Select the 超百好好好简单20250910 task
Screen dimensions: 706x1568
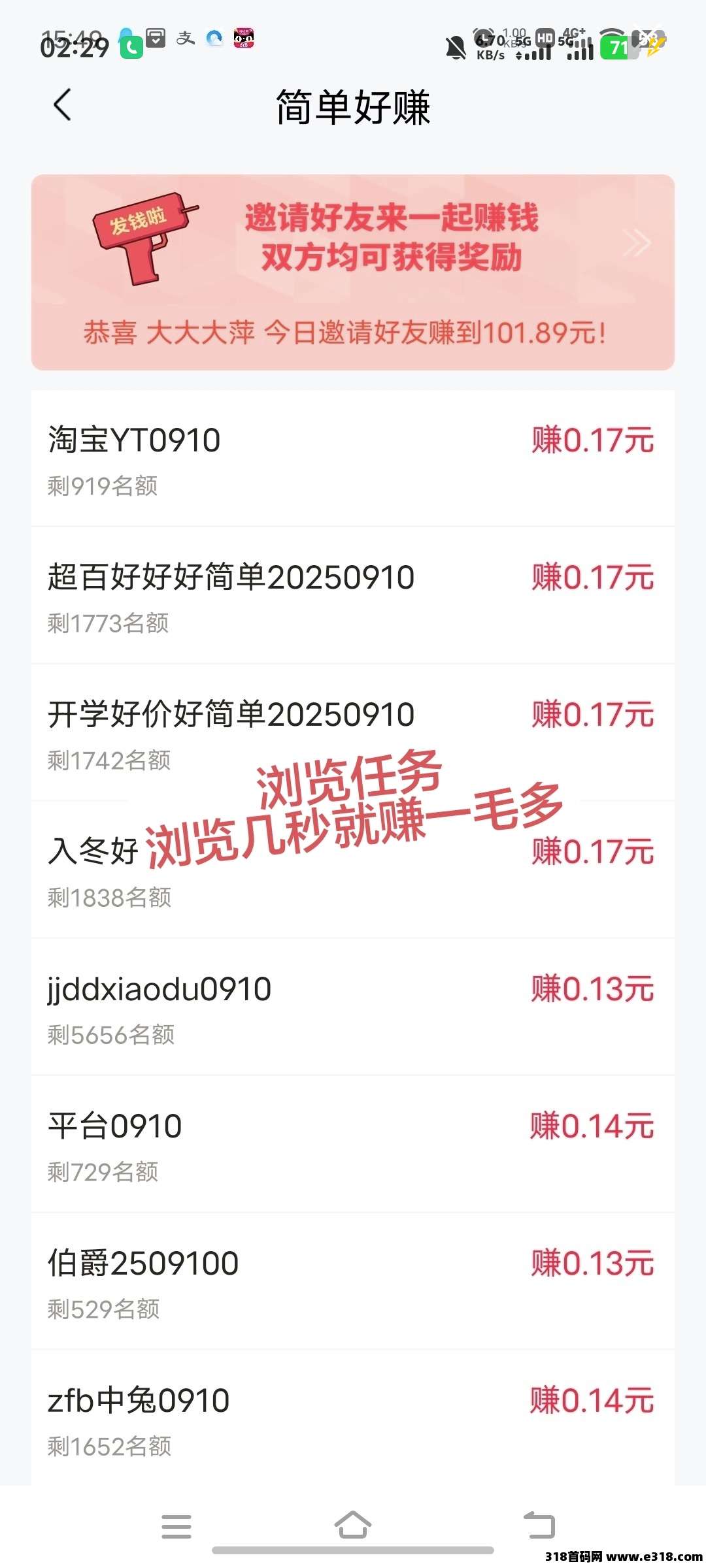[x=353, y=596]
